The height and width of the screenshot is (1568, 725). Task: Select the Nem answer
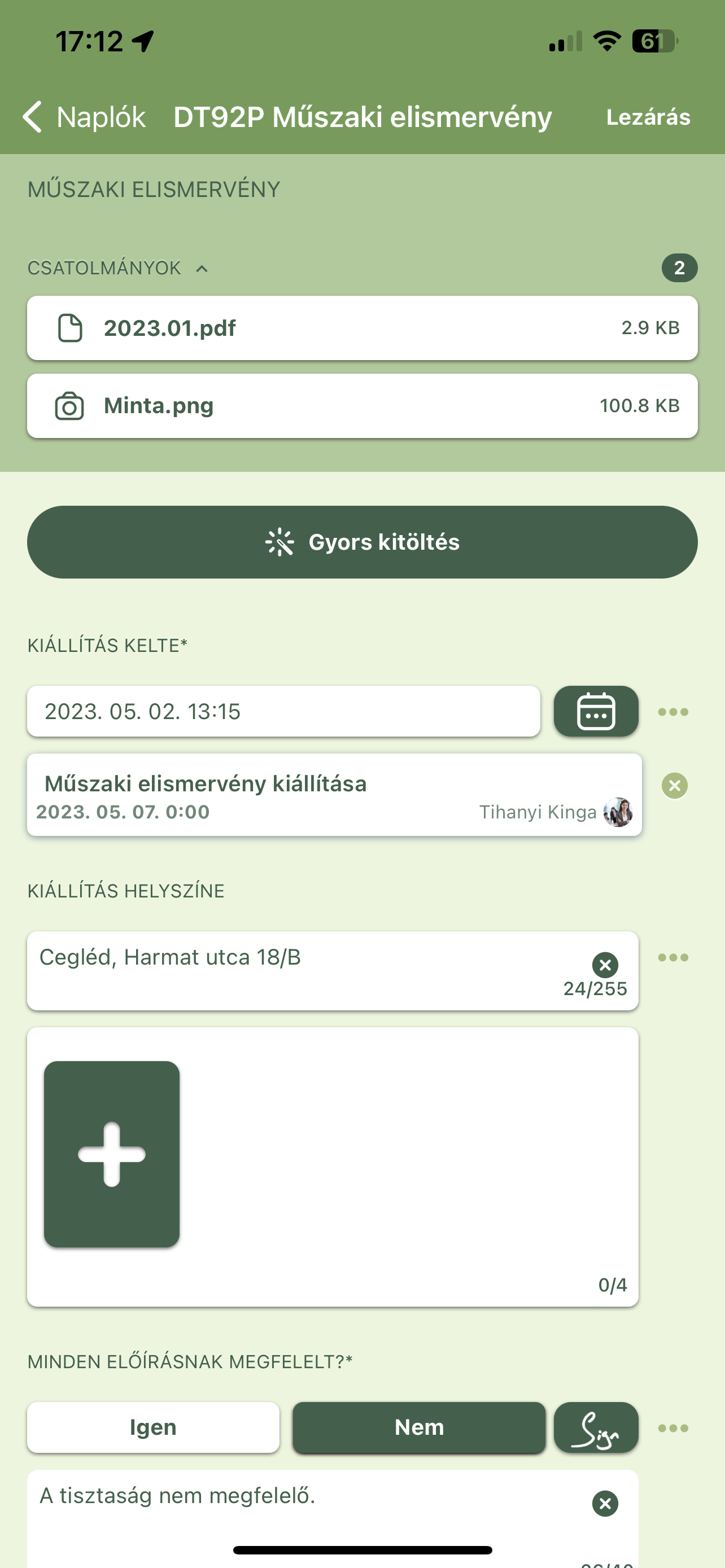419,1427
